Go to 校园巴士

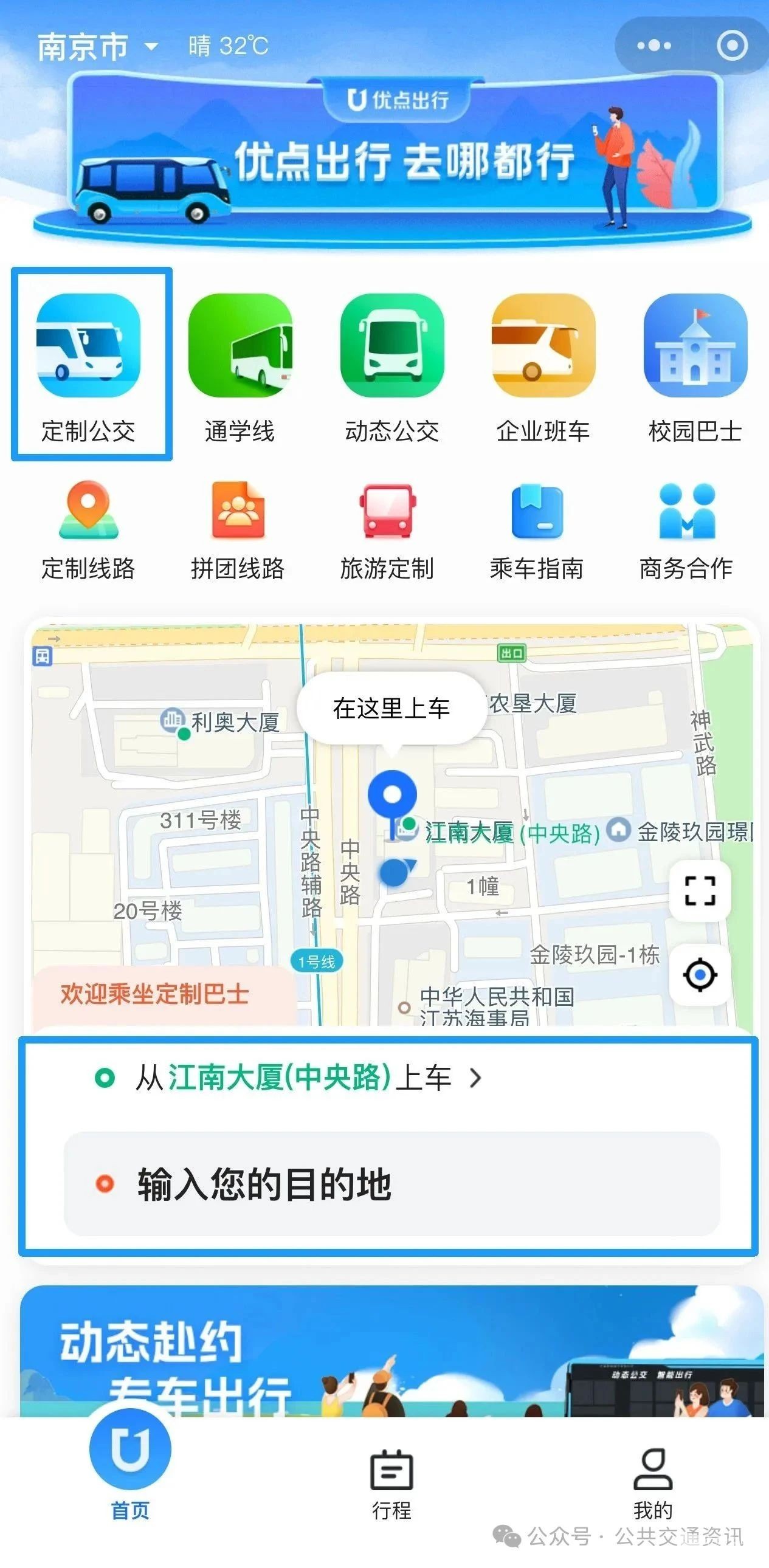point(695,365)
